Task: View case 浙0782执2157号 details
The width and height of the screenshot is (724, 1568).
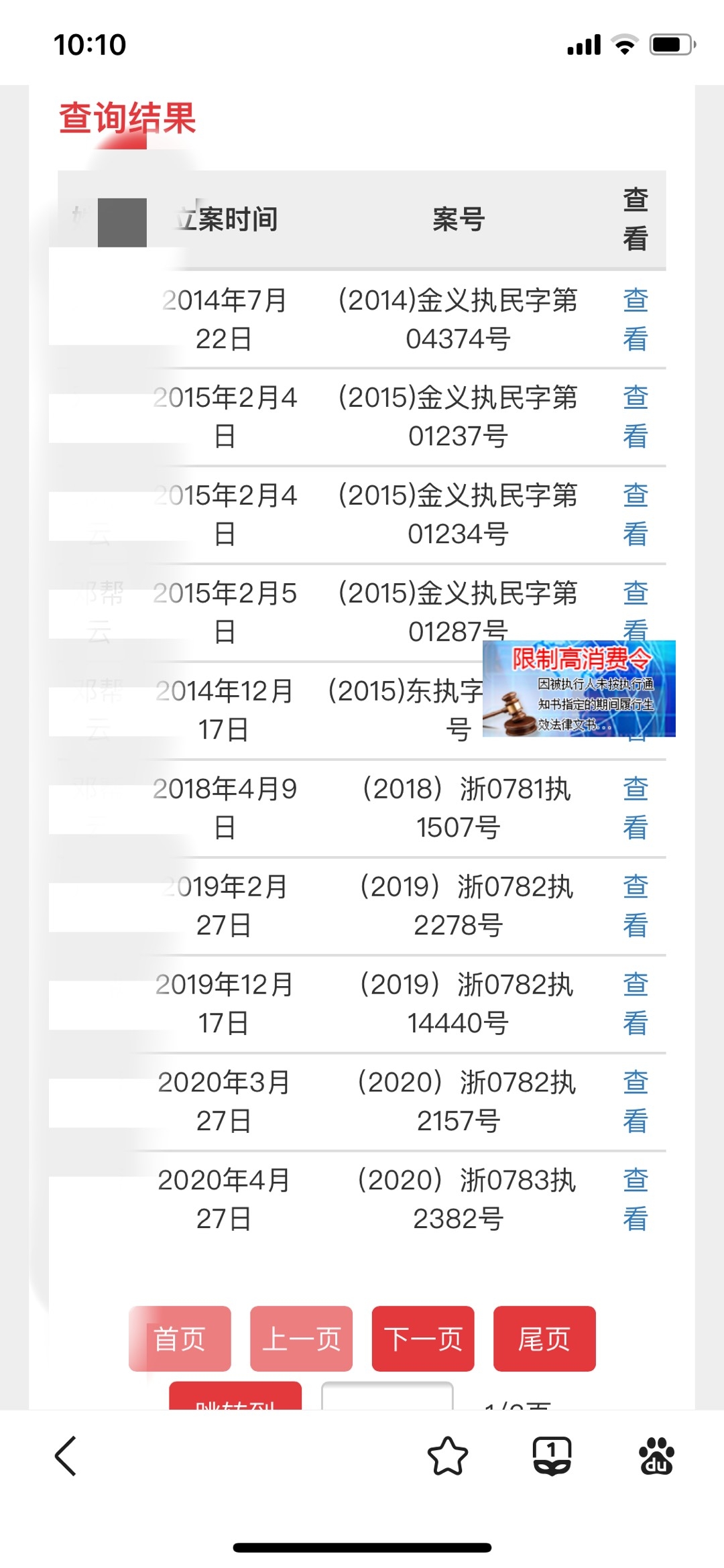Action: [635, 1101]
